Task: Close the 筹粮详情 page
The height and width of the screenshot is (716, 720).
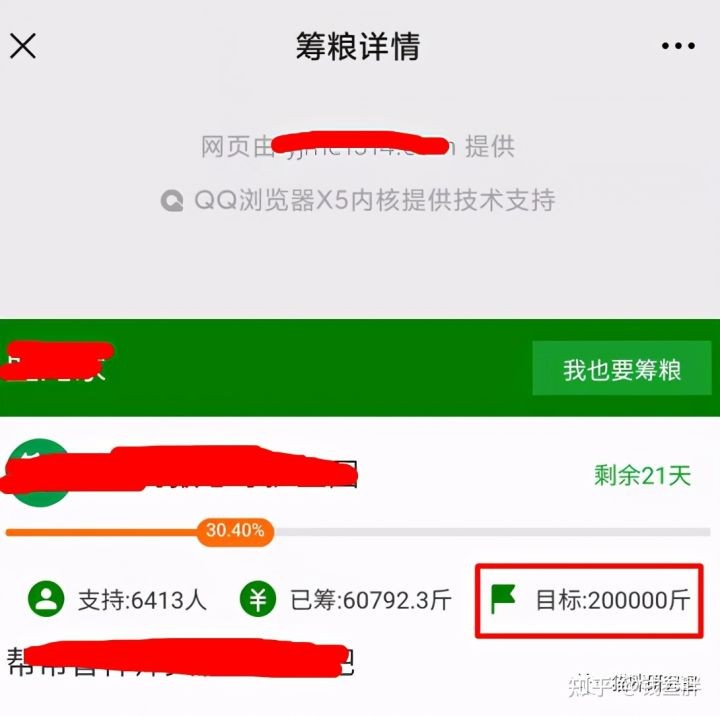Action: pos(23,46)
